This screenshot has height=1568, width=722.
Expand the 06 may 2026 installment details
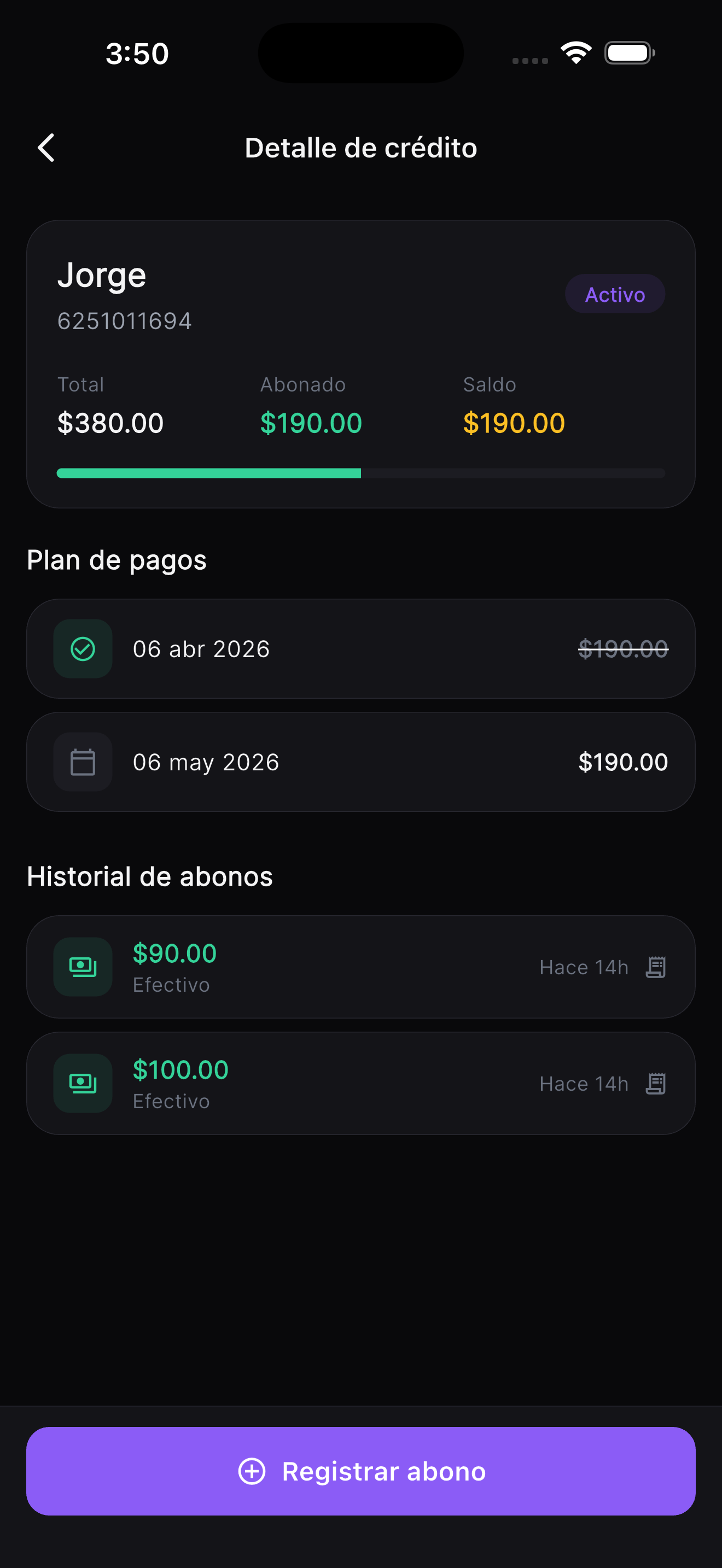(x=361, y=762)
